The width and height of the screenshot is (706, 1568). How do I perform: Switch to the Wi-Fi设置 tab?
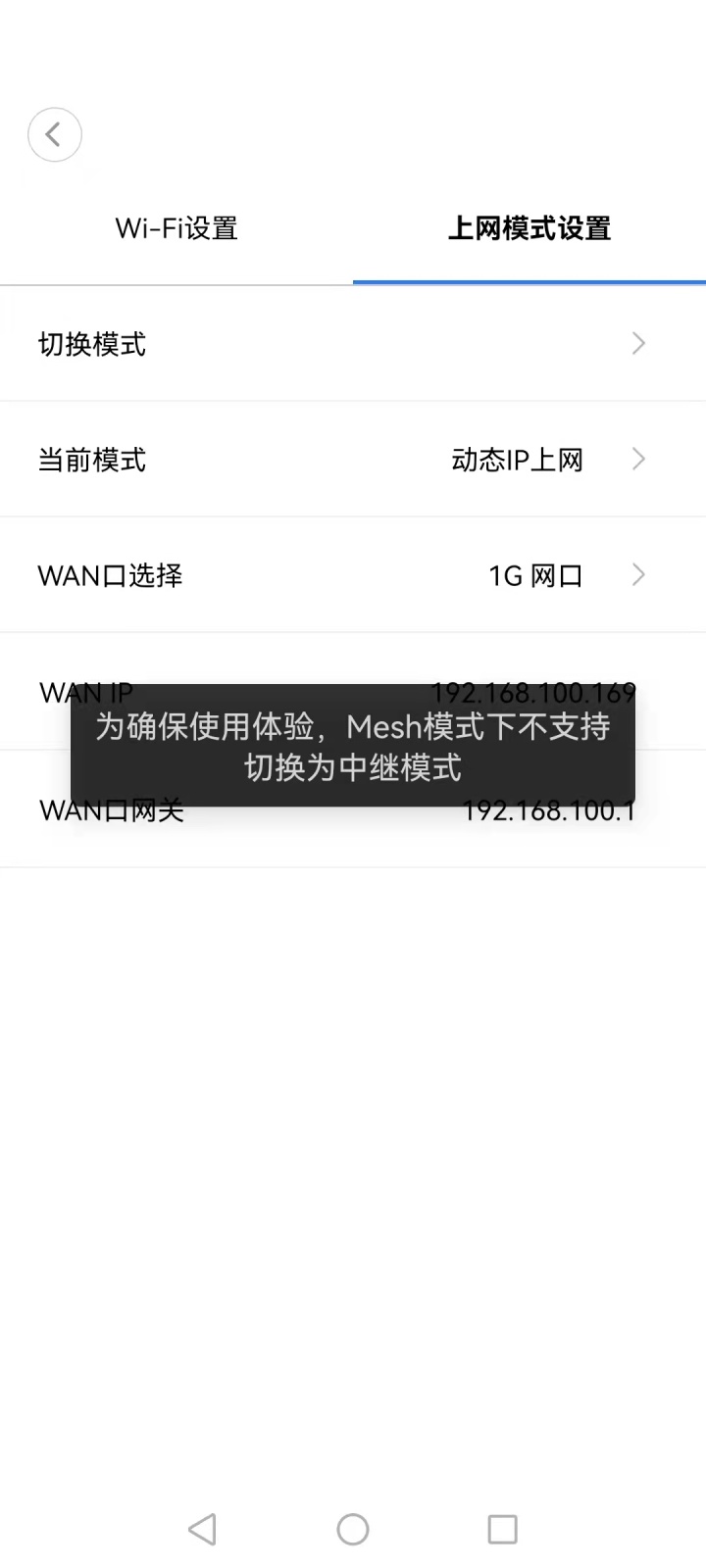(176, 228)
